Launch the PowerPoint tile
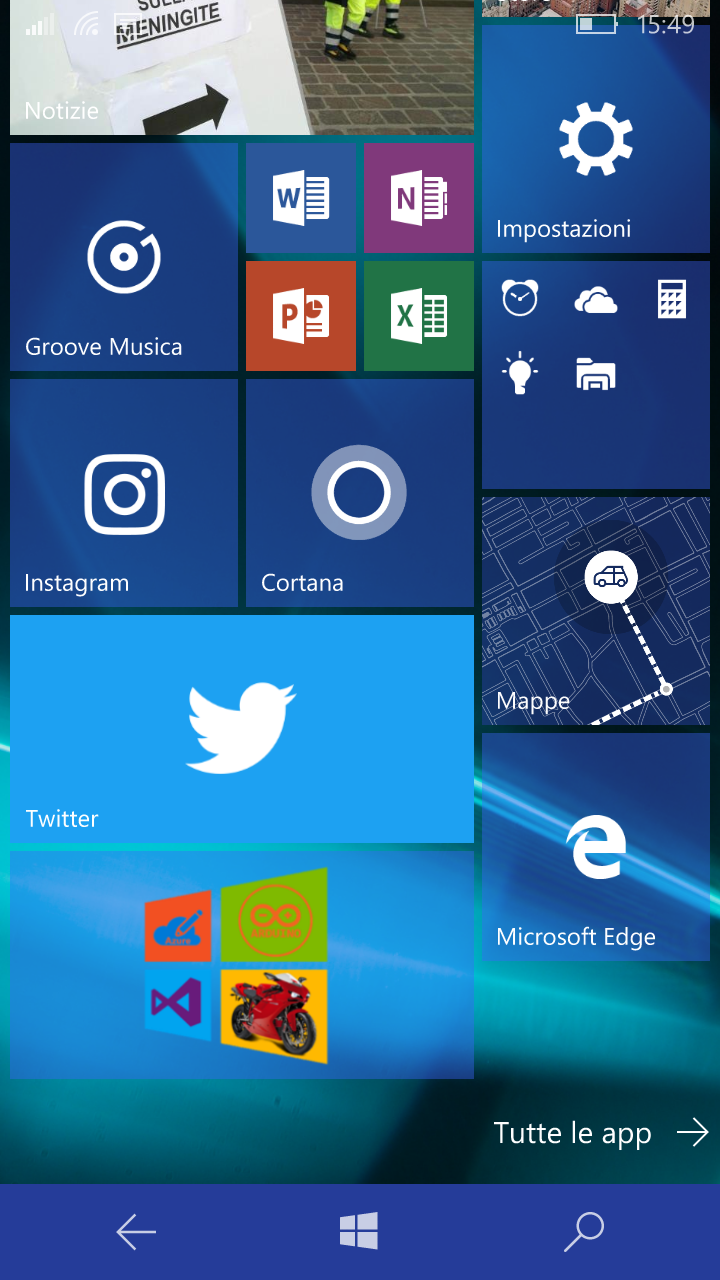Viewport: 720px width, 1280px height. (x=301, y=316)
